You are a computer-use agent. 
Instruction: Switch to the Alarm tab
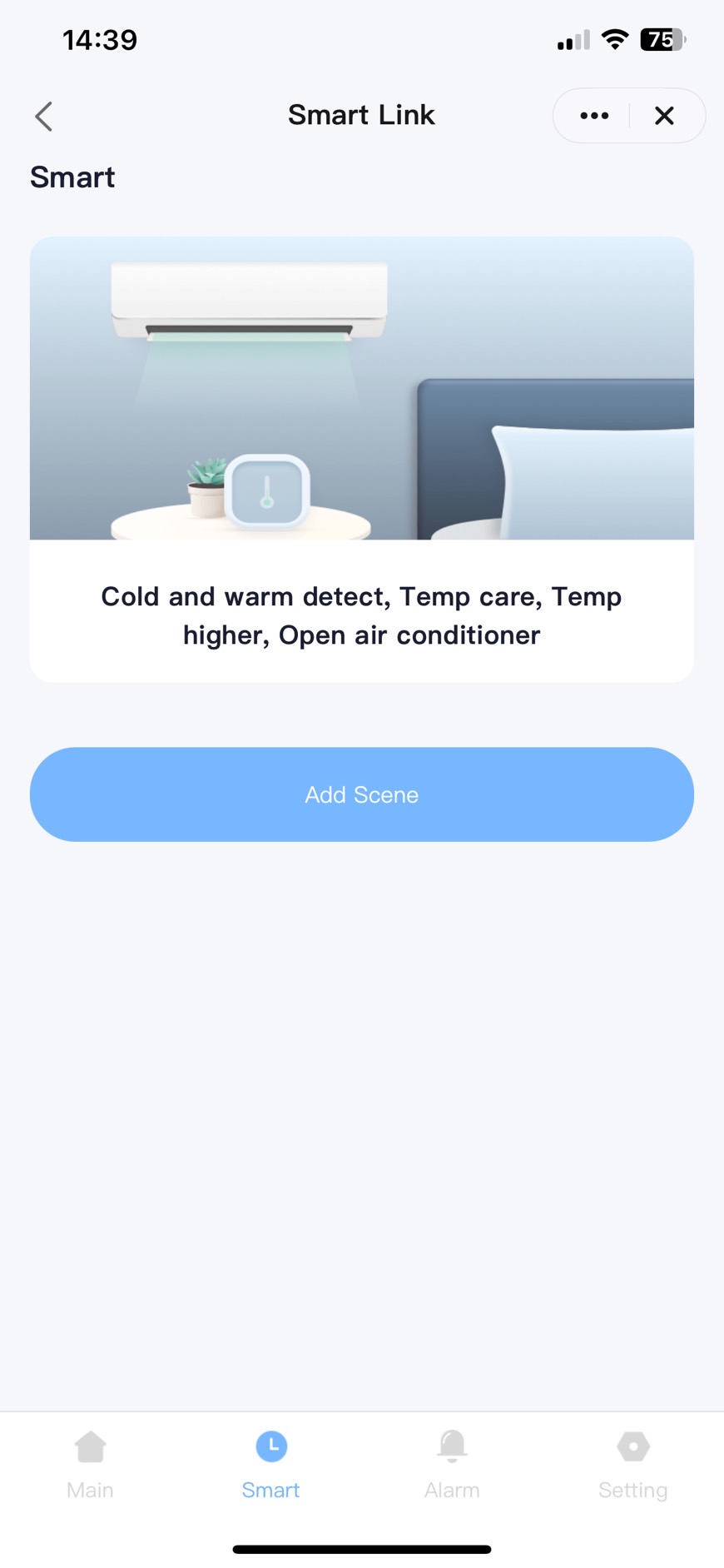tap(452, 1463)
